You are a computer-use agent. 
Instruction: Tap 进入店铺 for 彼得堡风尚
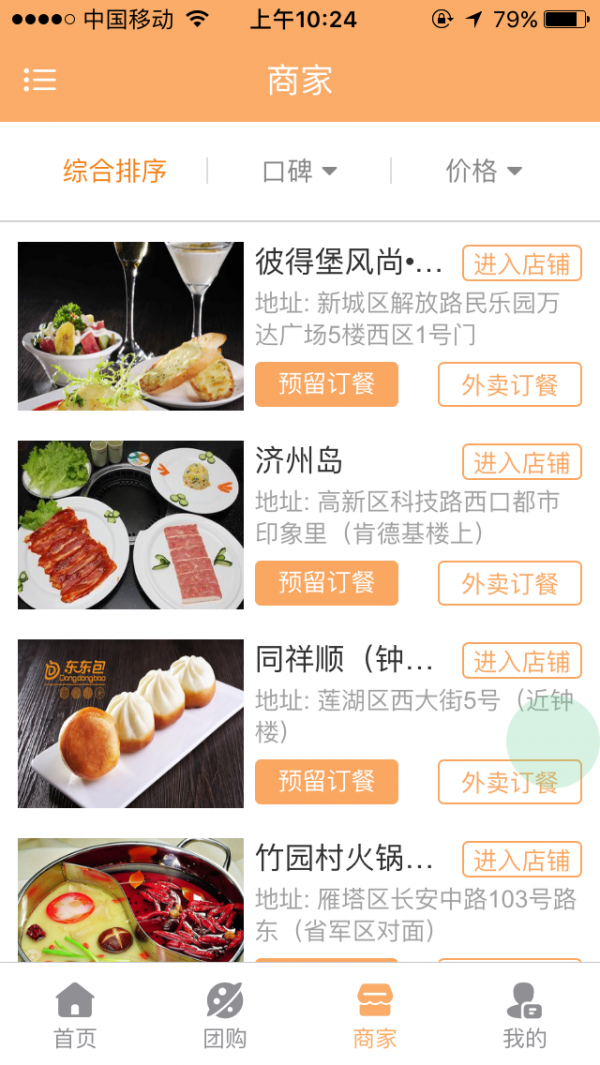522,264
